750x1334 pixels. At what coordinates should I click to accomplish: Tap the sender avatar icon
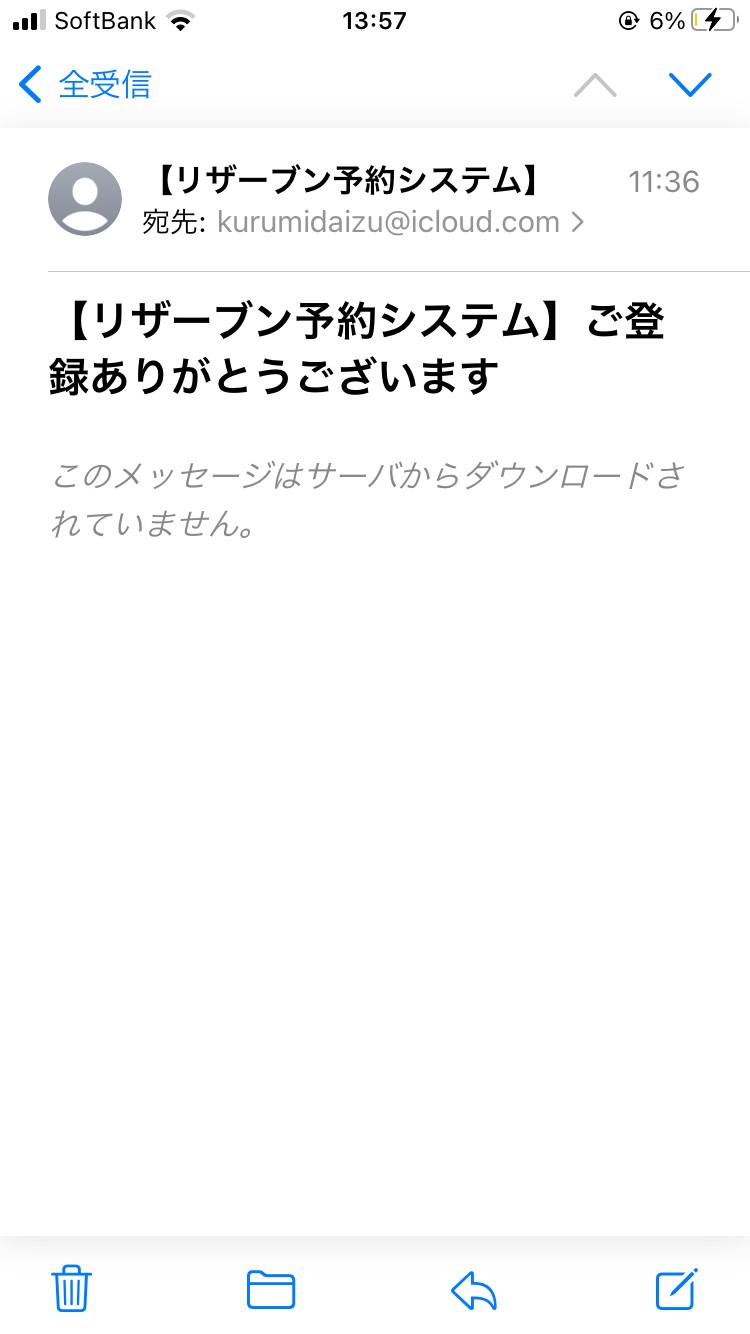click(85, 199)
